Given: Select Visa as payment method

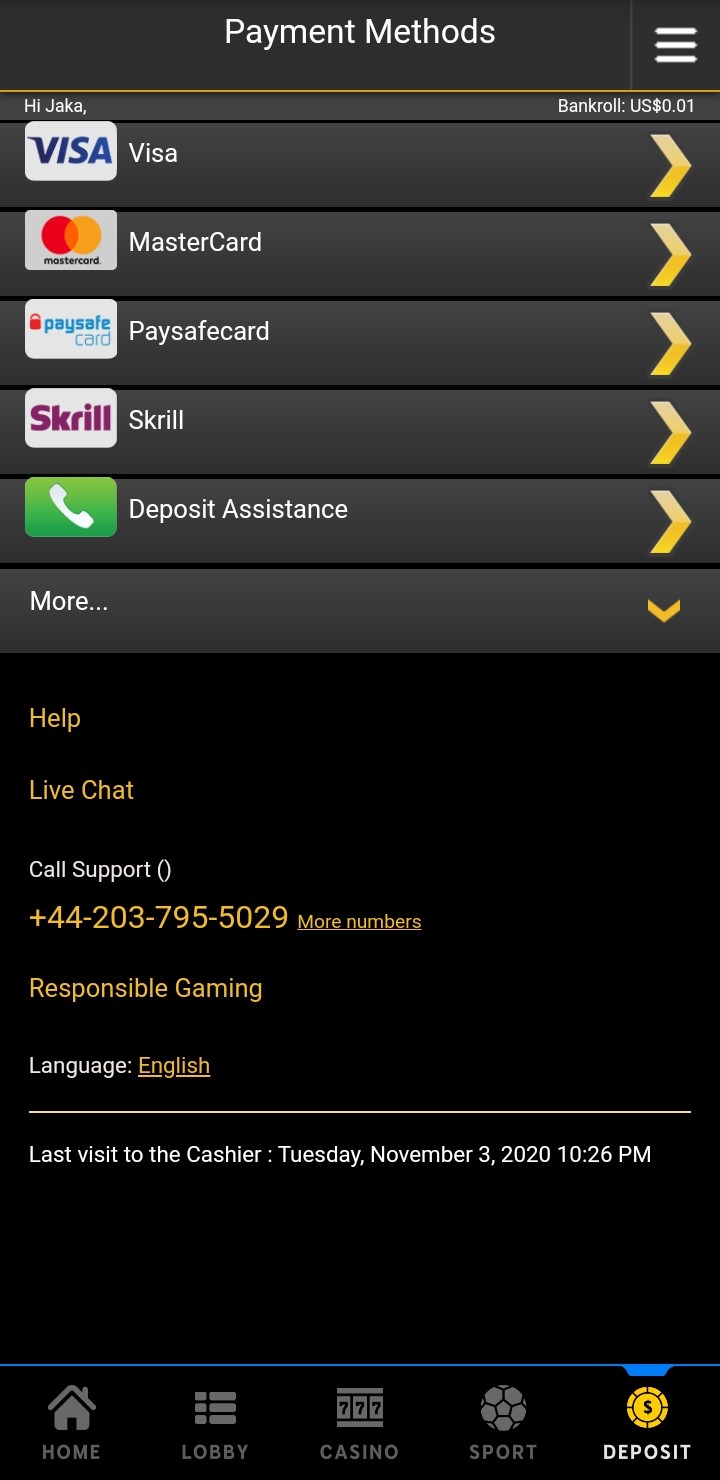Looking at the screenshot, I should (x=360, y=164).
